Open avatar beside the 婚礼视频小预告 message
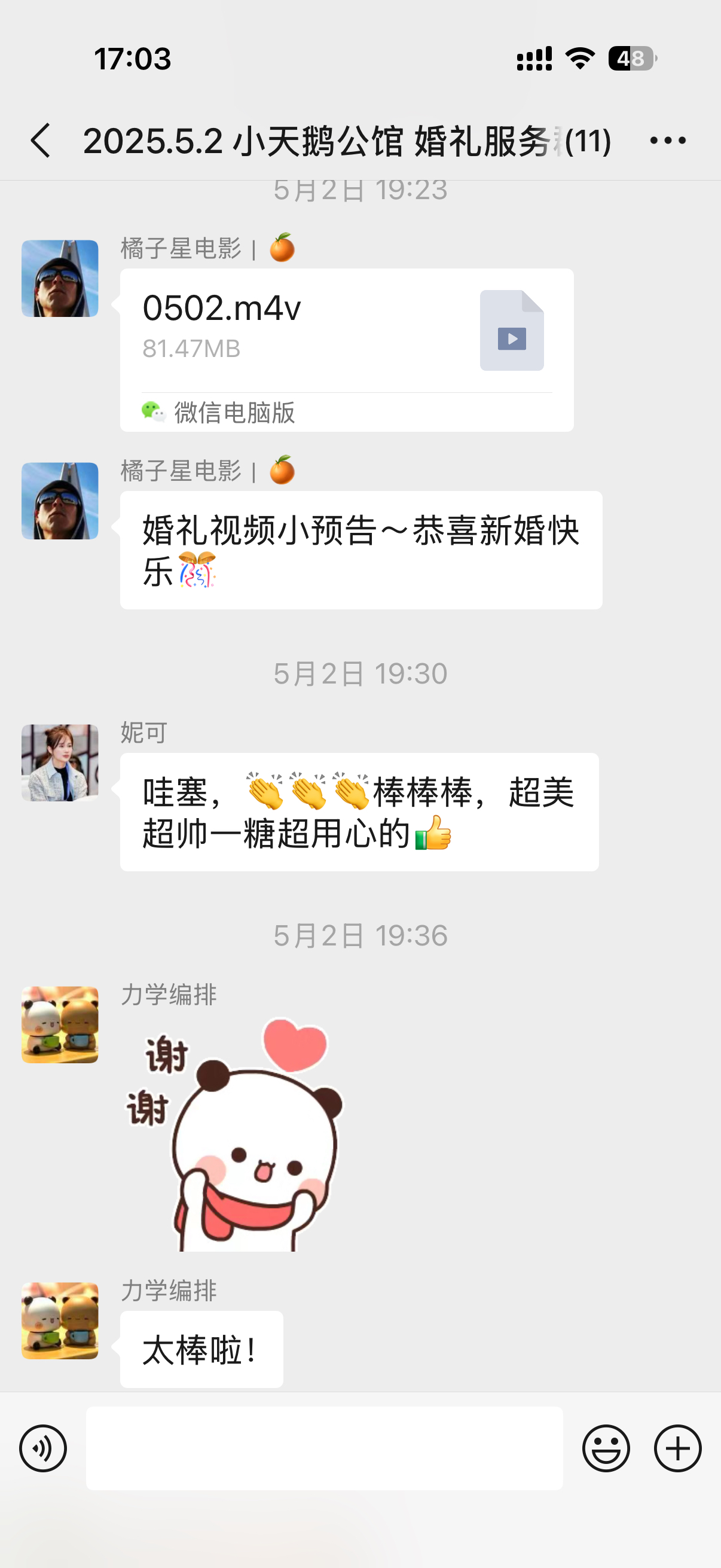This screenshot has width=721, height=1568. 60,501
